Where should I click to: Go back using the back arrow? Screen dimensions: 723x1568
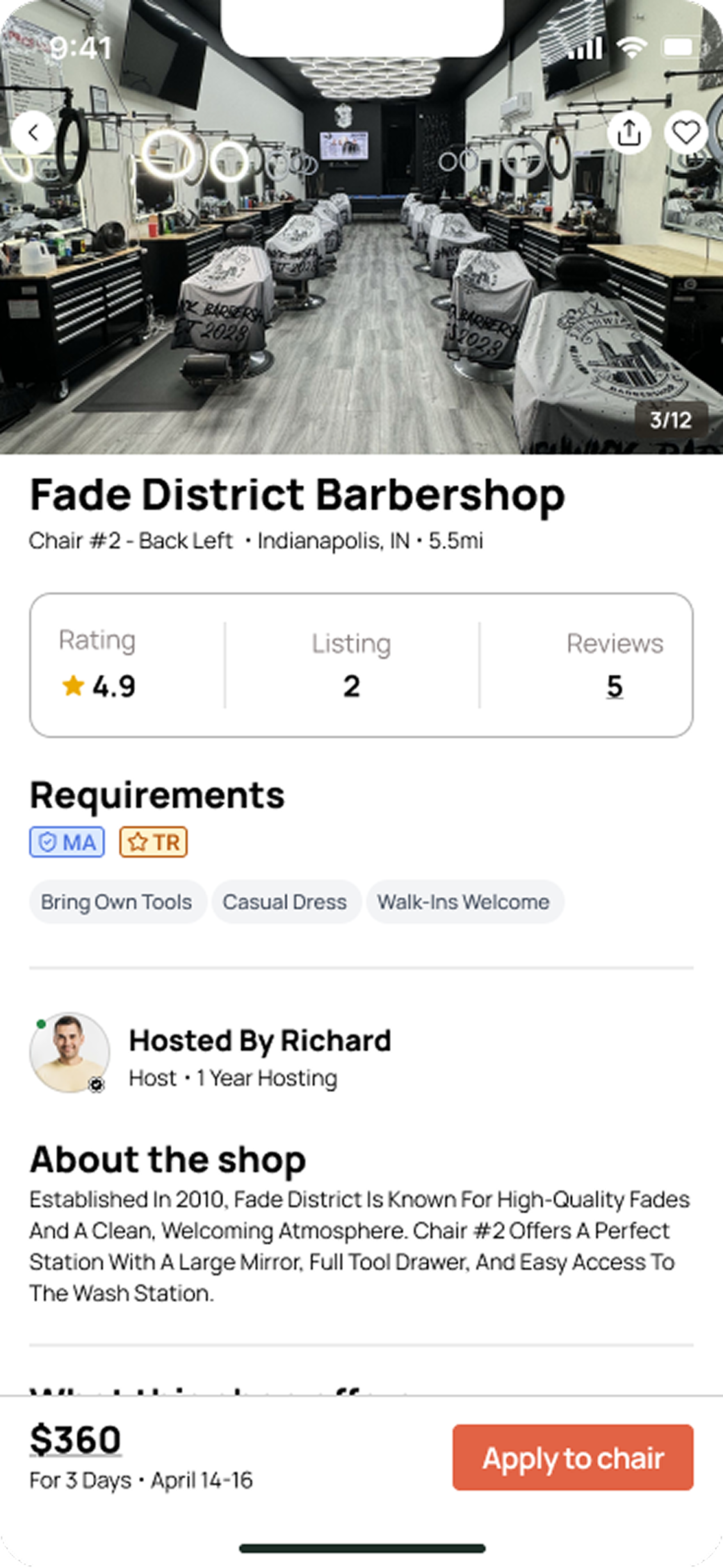click(x=33, y=133)
